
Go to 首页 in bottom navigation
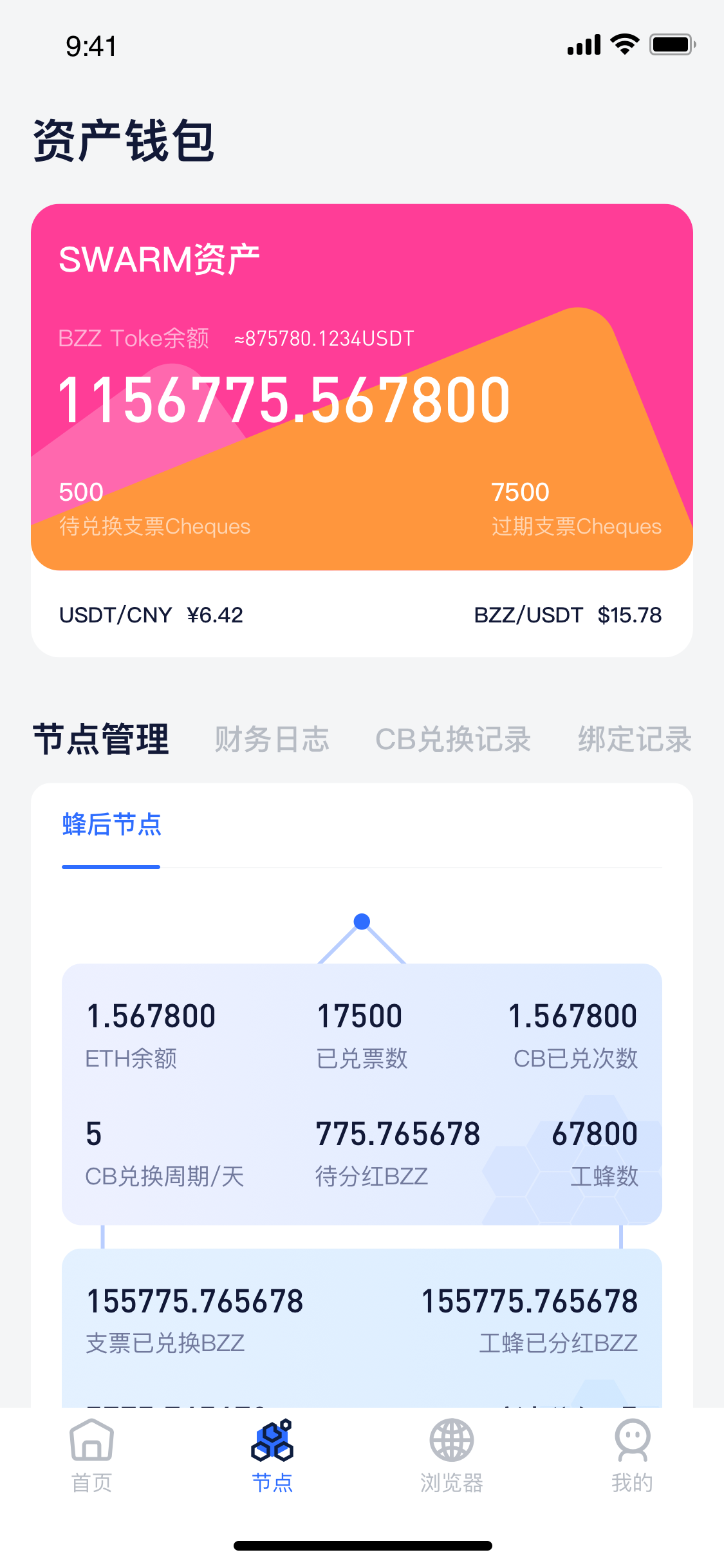point(91,1456)
